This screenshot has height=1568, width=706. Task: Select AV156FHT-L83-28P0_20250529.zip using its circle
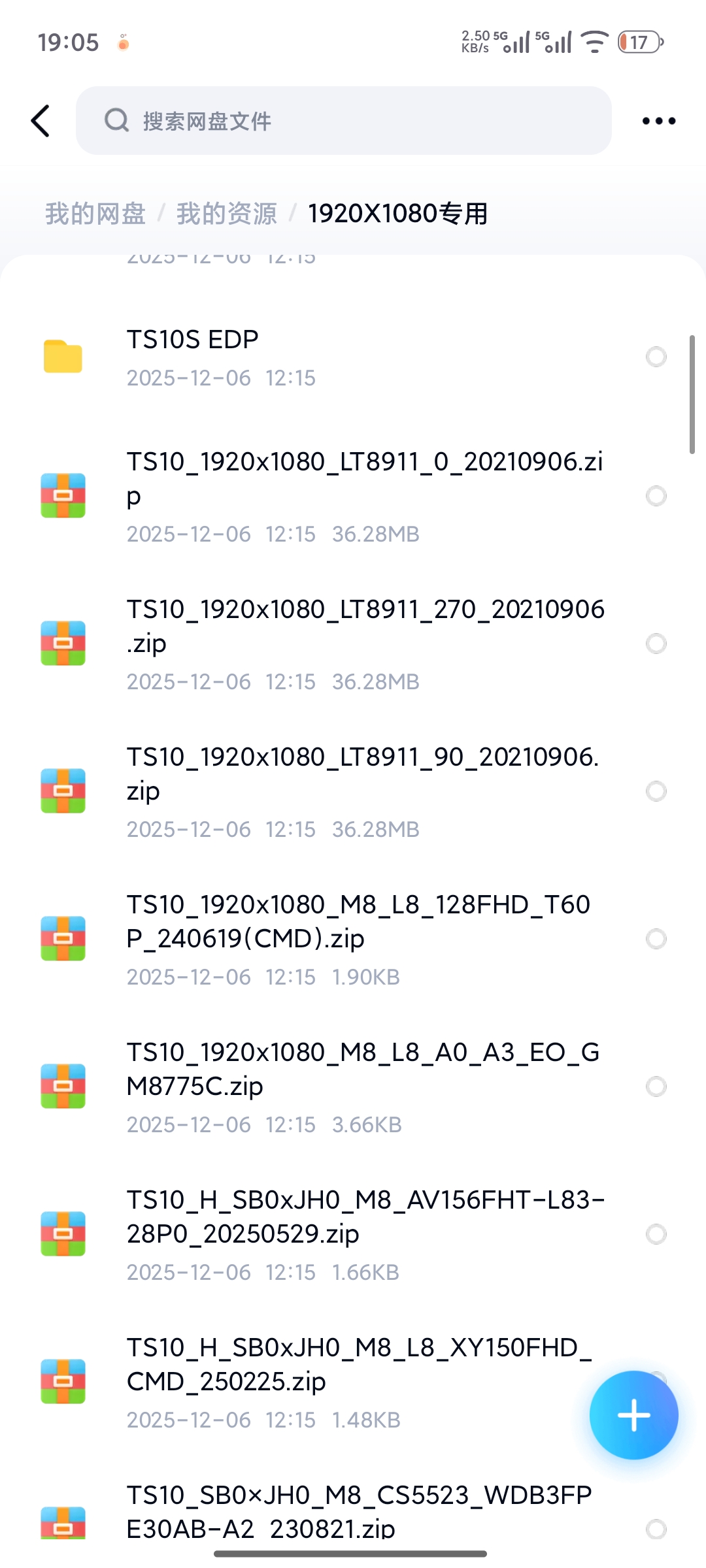click(656, 1234)
